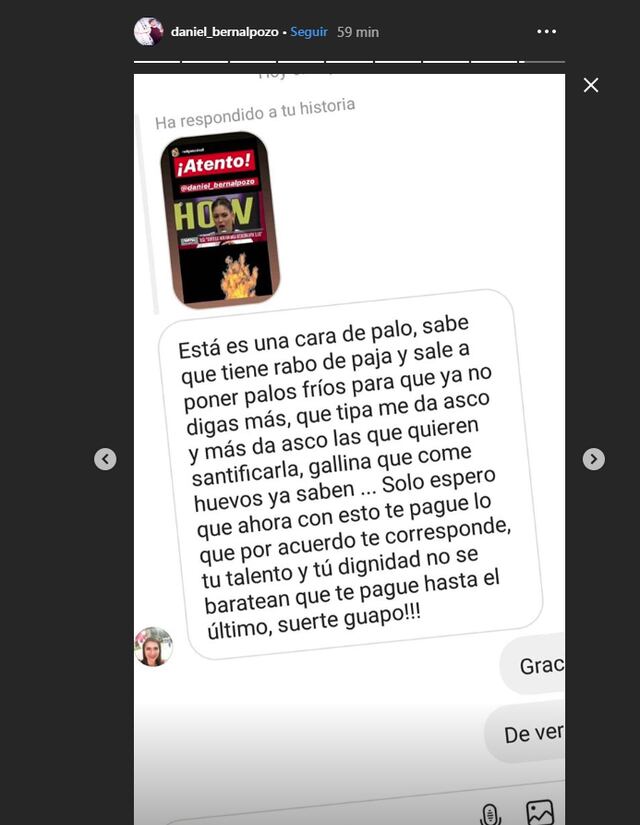
Task: Open the story's three-dot options menu
Action: [546, 32]
